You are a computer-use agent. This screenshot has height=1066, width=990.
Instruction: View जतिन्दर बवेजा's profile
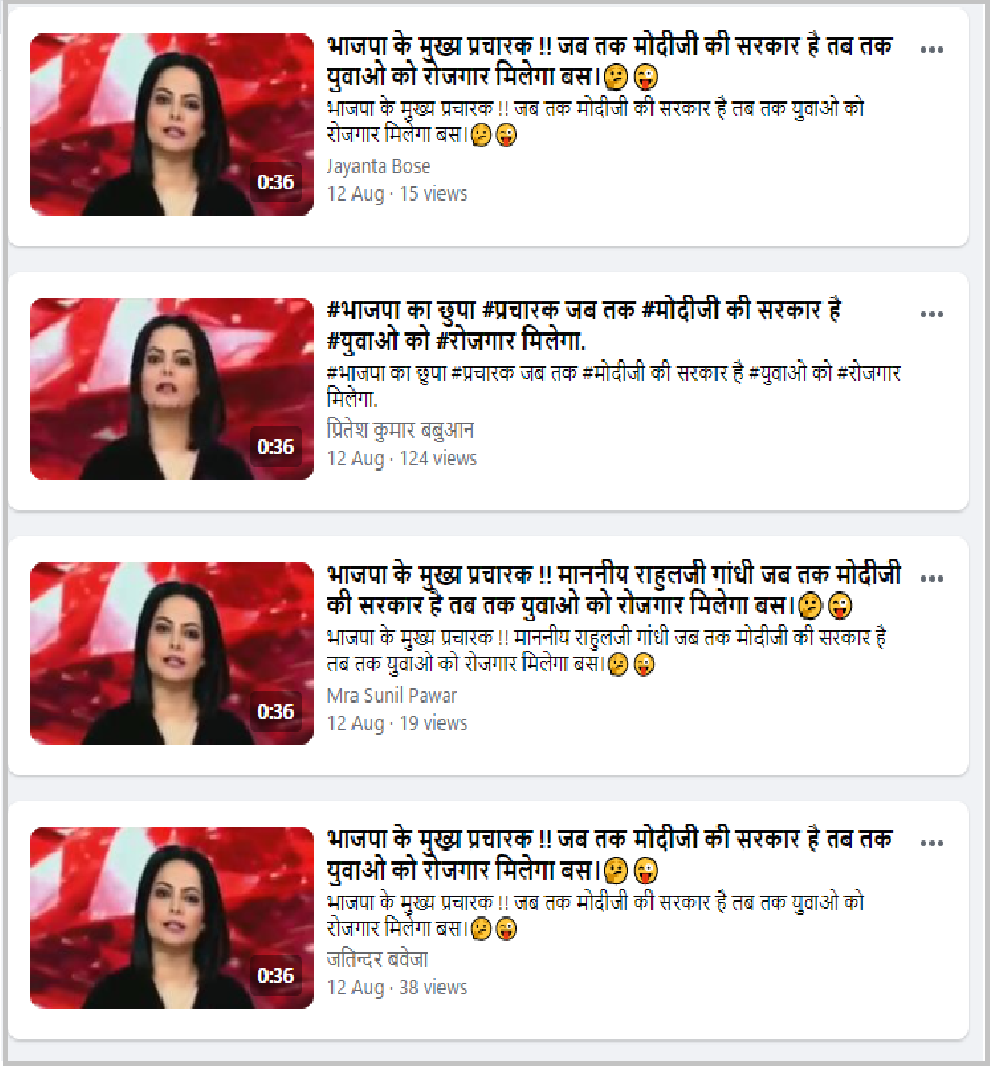click(377, 960)
